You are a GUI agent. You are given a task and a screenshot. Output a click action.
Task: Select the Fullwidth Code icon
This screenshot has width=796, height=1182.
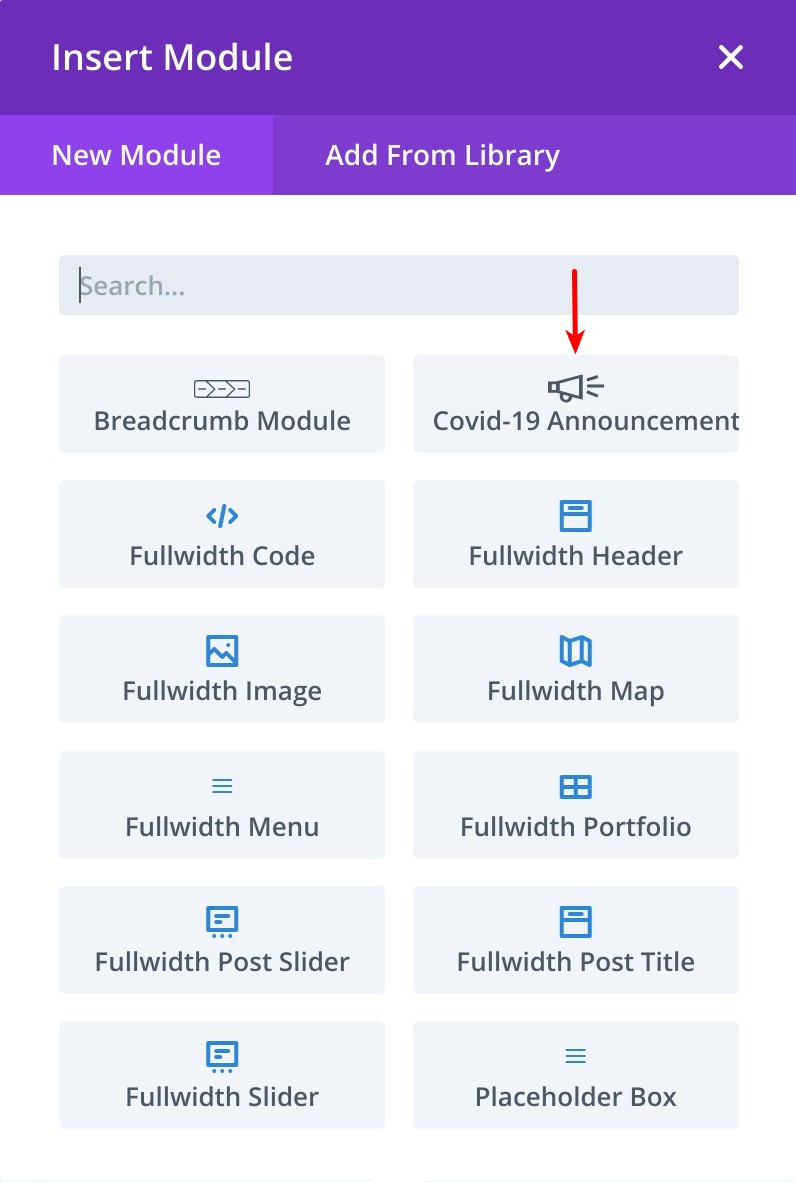222,516
